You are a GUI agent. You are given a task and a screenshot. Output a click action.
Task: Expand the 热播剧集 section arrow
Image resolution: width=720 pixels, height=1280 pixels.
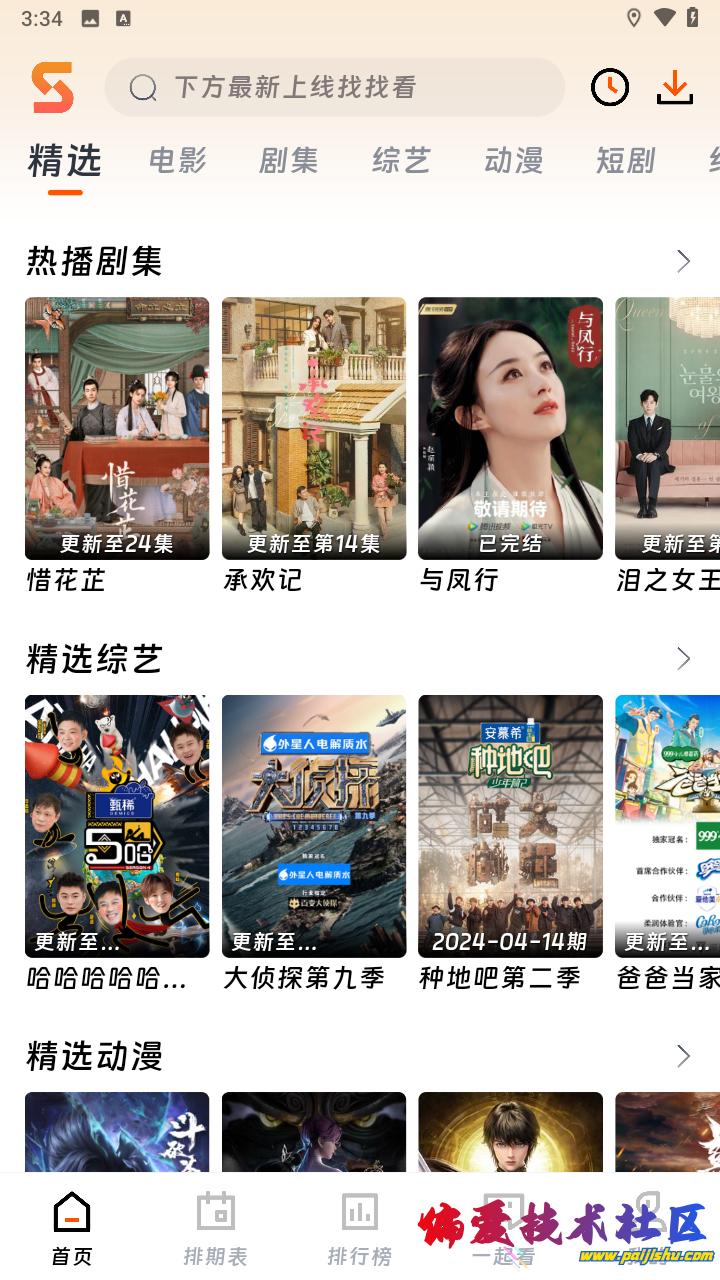coord(683,262)
